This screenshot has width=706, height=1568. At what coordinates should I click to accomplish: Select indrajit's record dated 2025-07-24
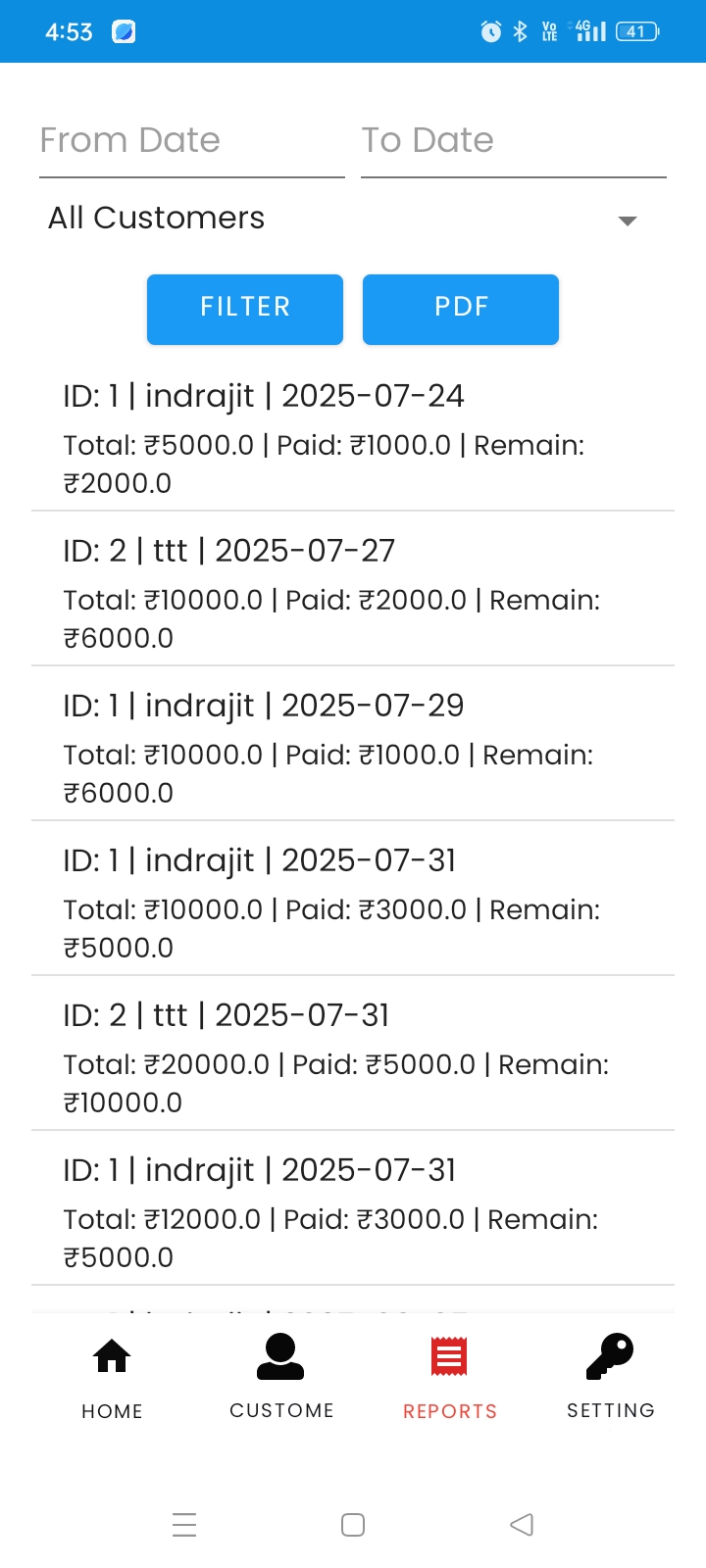353,436
